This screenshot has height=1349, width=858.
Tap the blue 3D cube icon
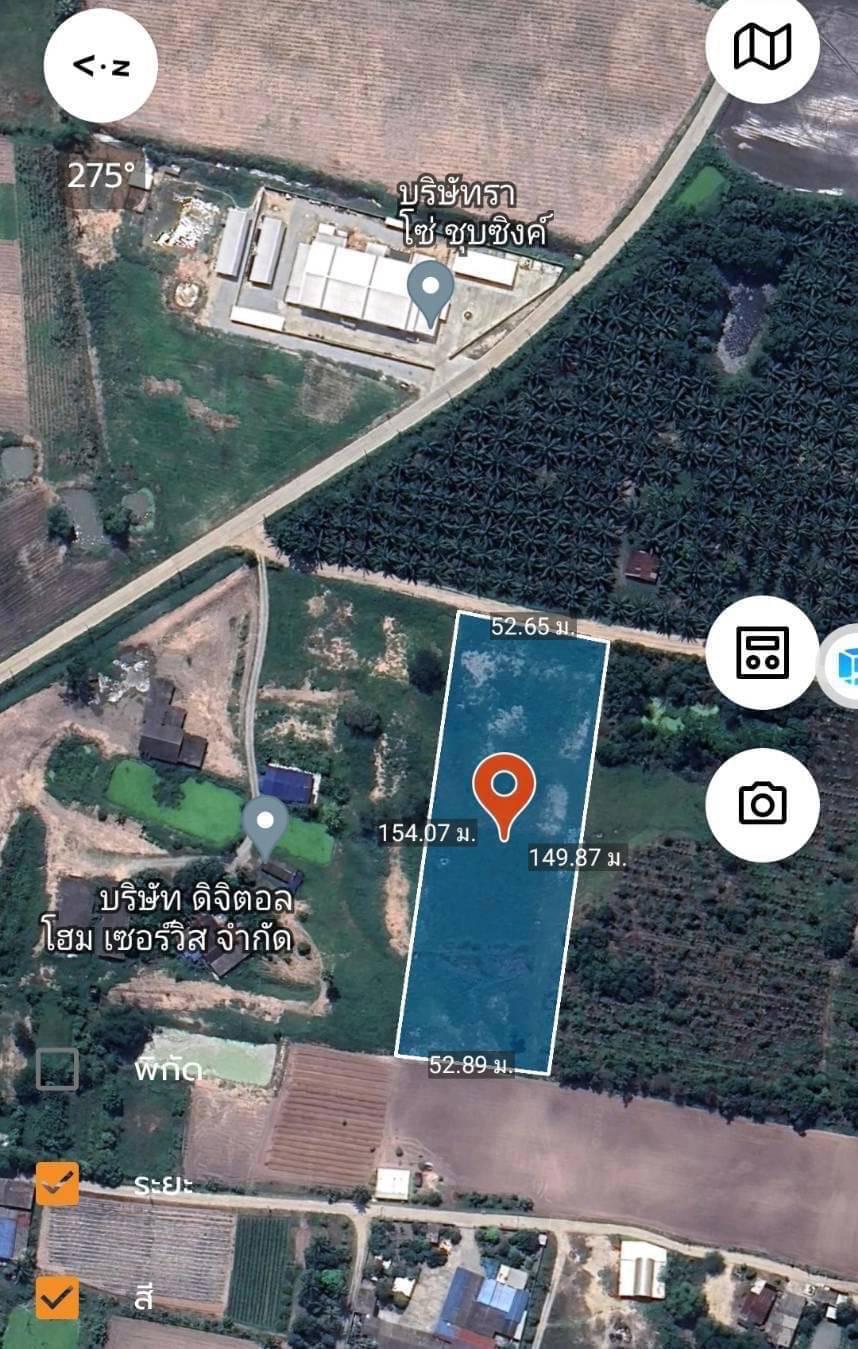tap(843, 665)
